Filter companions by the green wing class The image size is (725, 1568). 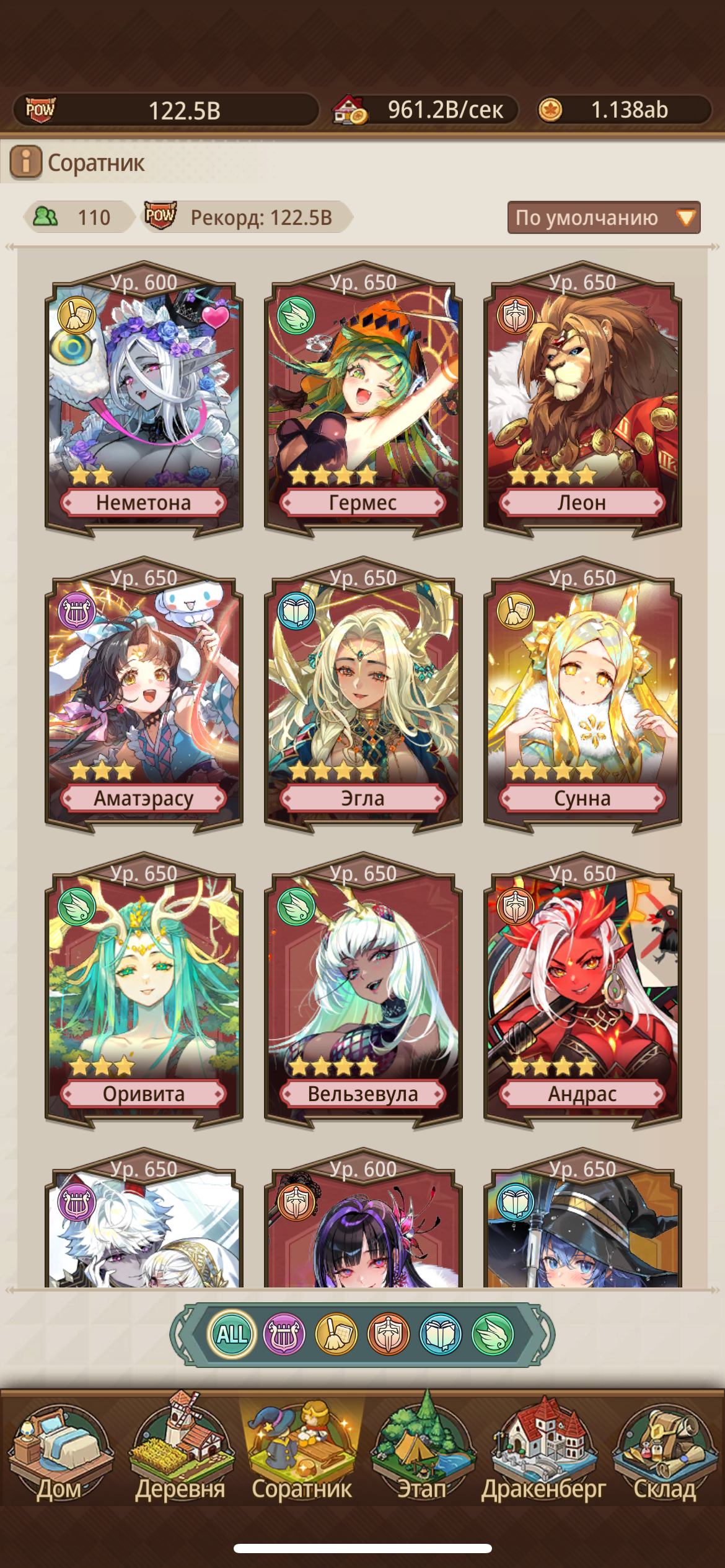(x=493, y=1334)
